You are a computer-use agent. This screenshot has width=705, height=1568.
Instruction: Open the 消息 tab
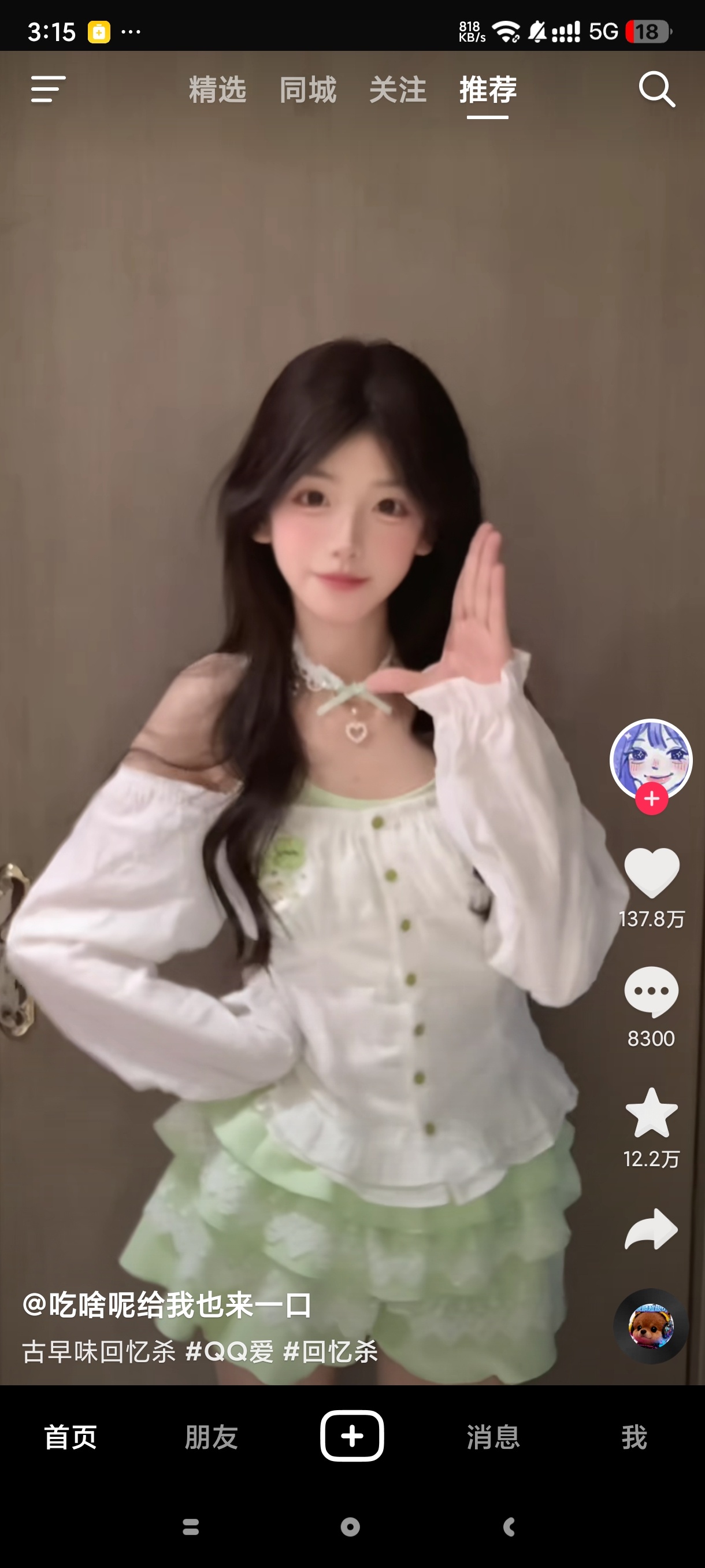[493, 1437]
